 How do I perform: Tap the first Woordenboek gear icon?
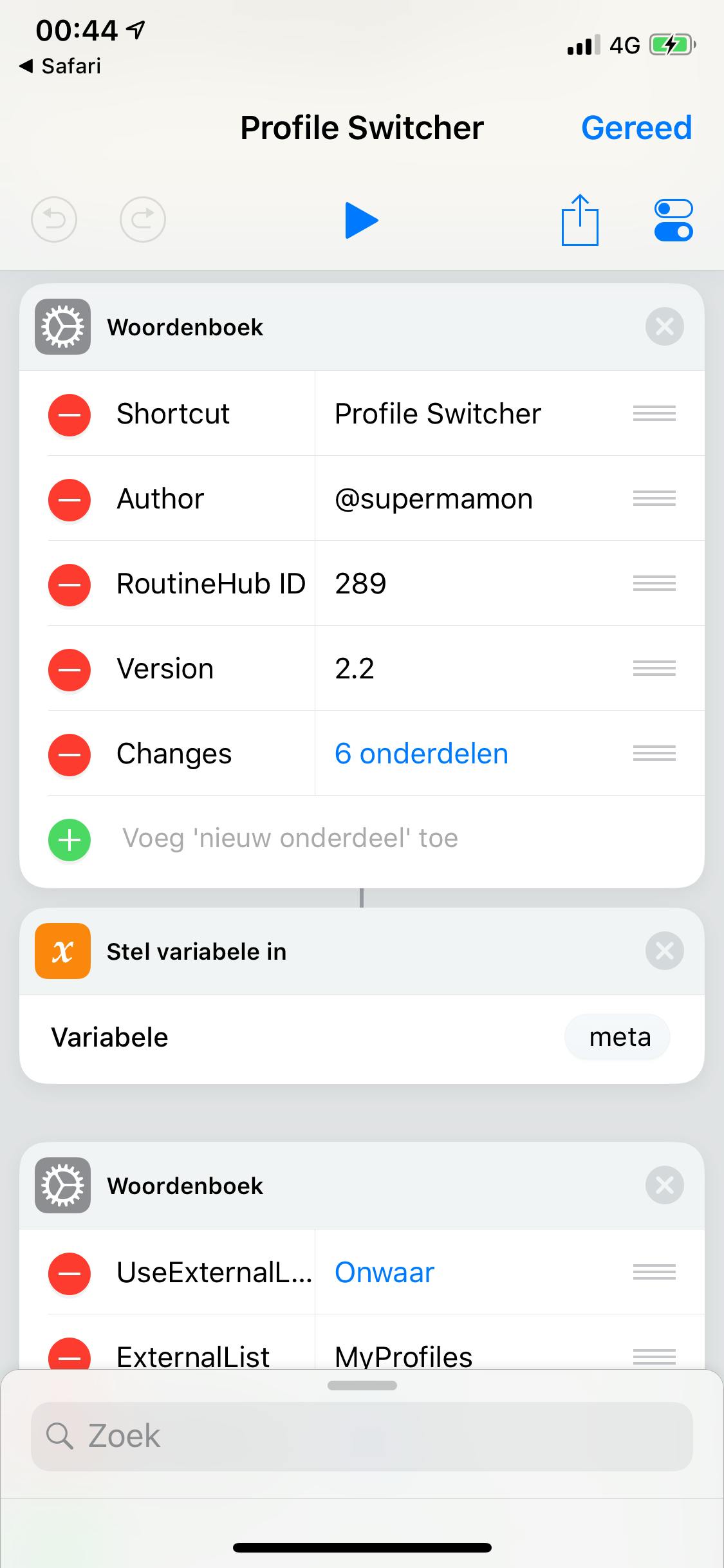click(x=62, y=327)
